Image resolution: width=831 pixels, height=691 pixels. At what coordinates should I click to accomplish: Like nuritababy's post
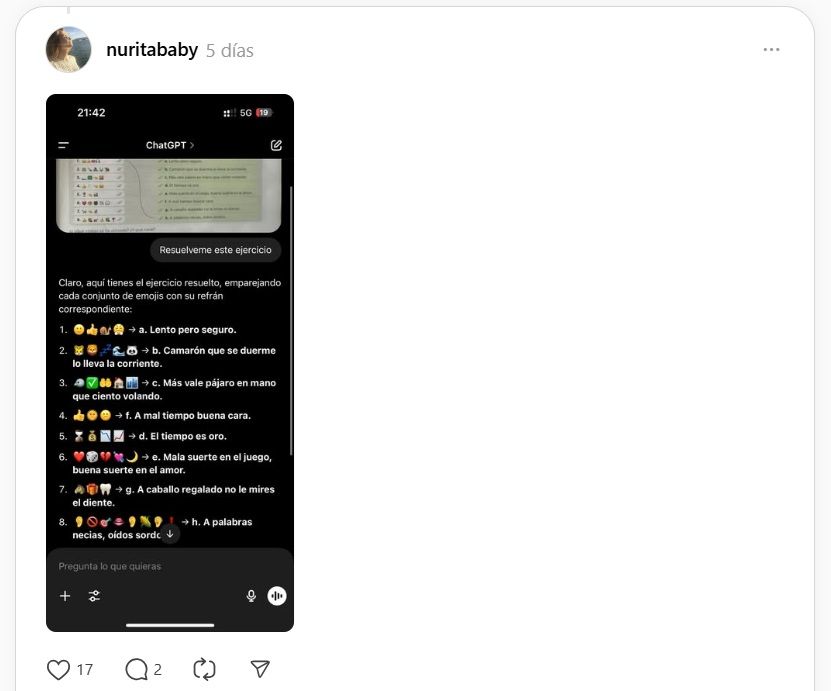point(59,669)
